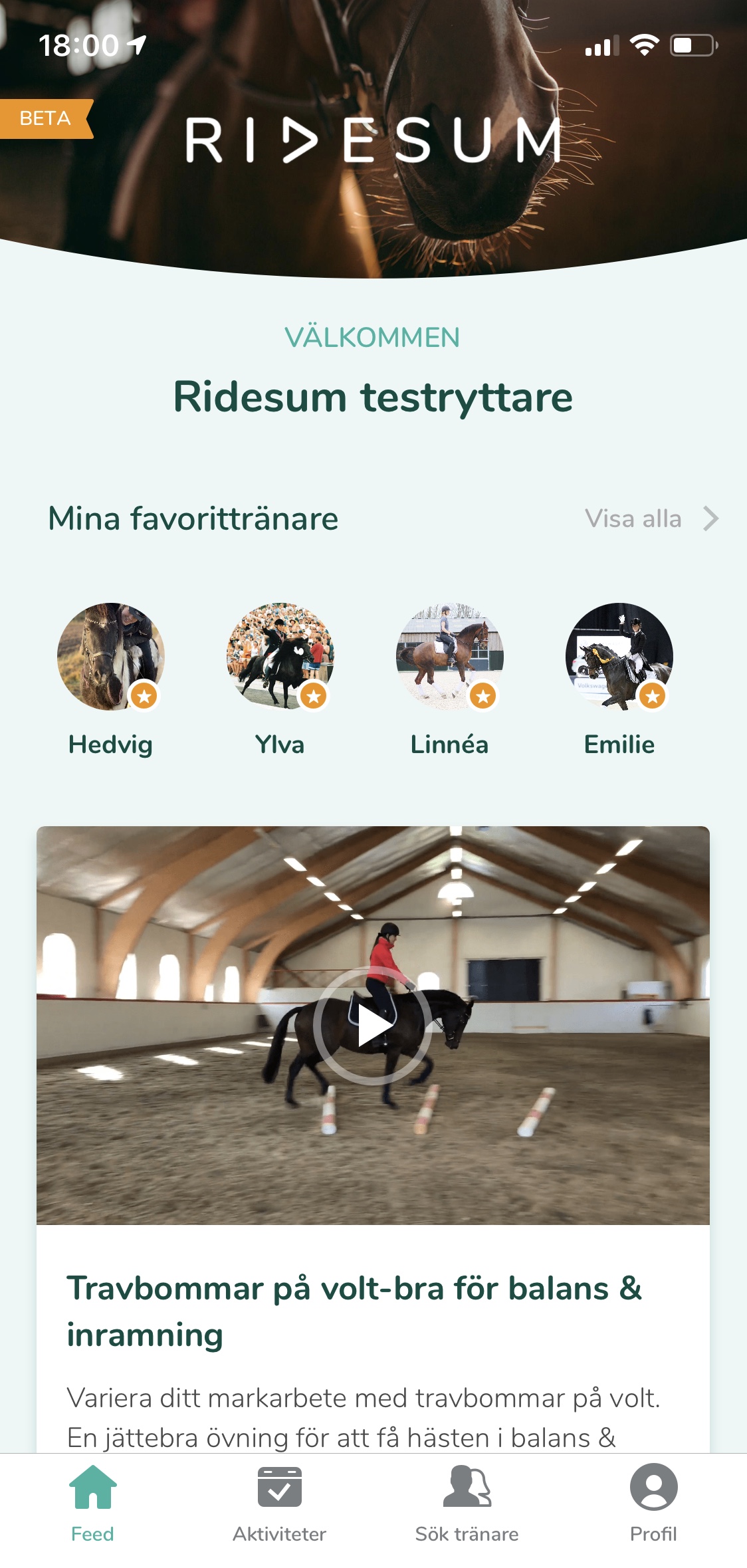View trainer Emilie's profile

619,680
